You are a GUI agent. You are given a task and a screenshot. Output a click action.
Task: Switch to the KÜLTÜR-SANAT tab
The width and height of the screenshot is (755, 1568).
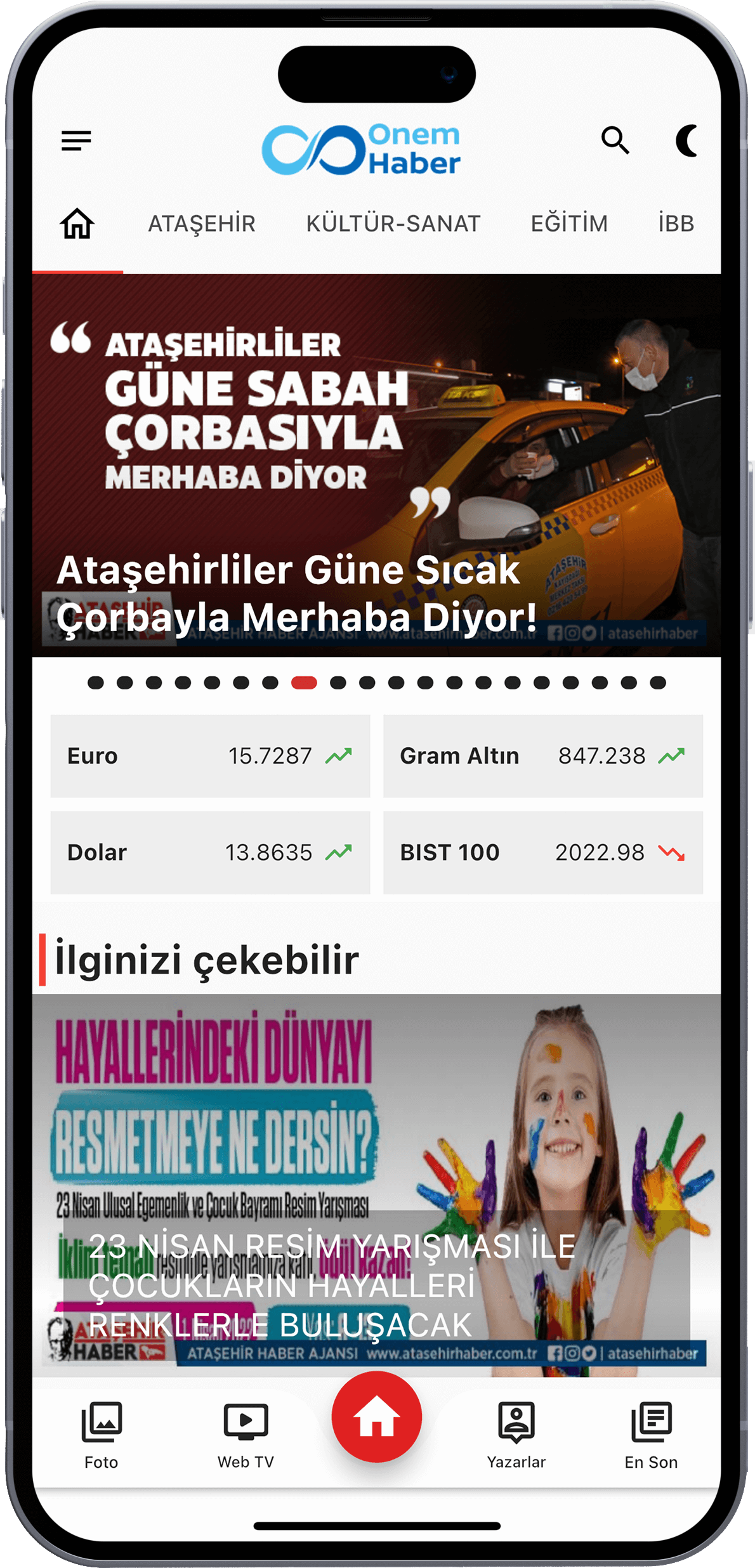point(393,224)
